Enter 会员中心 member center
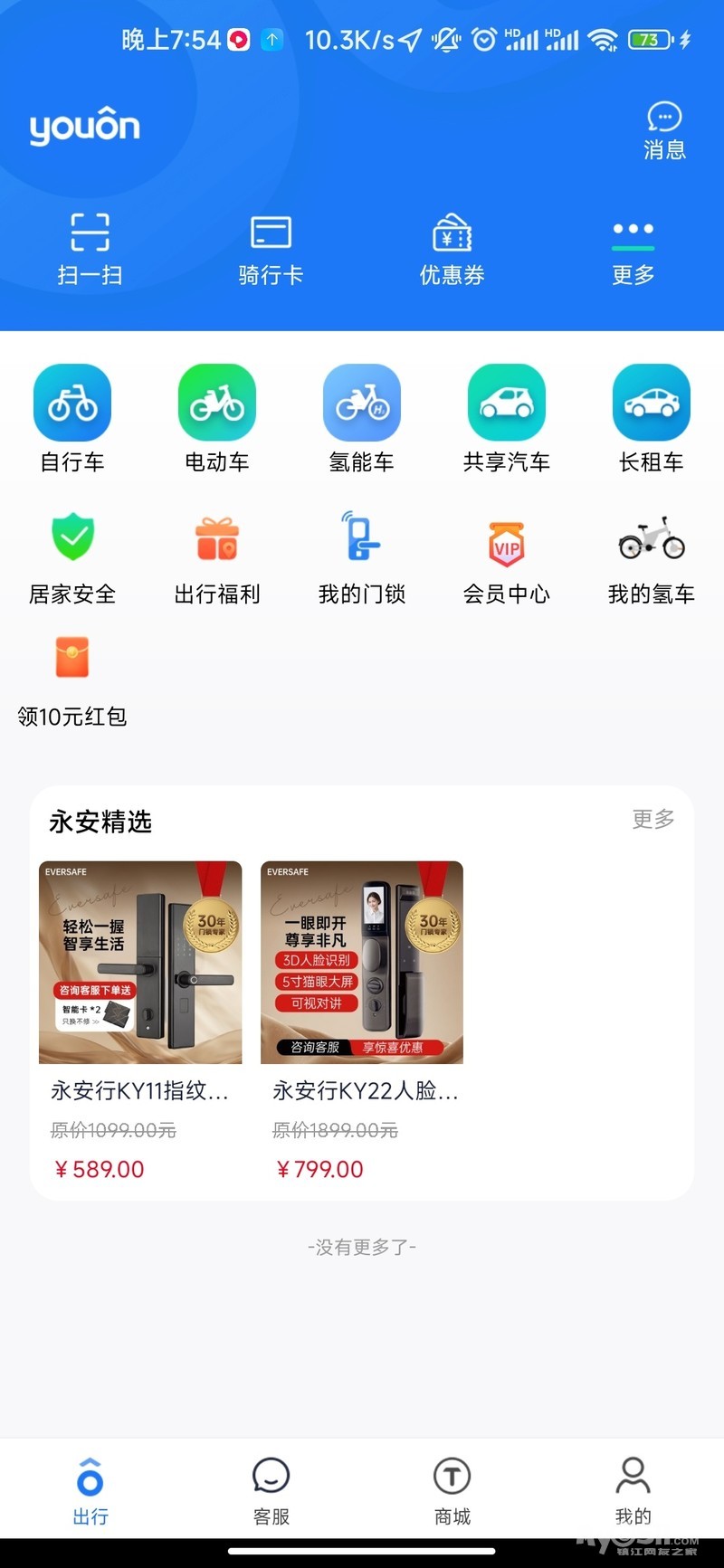The height and width of the screenshot is (1568, 724). tap(507, 556)
